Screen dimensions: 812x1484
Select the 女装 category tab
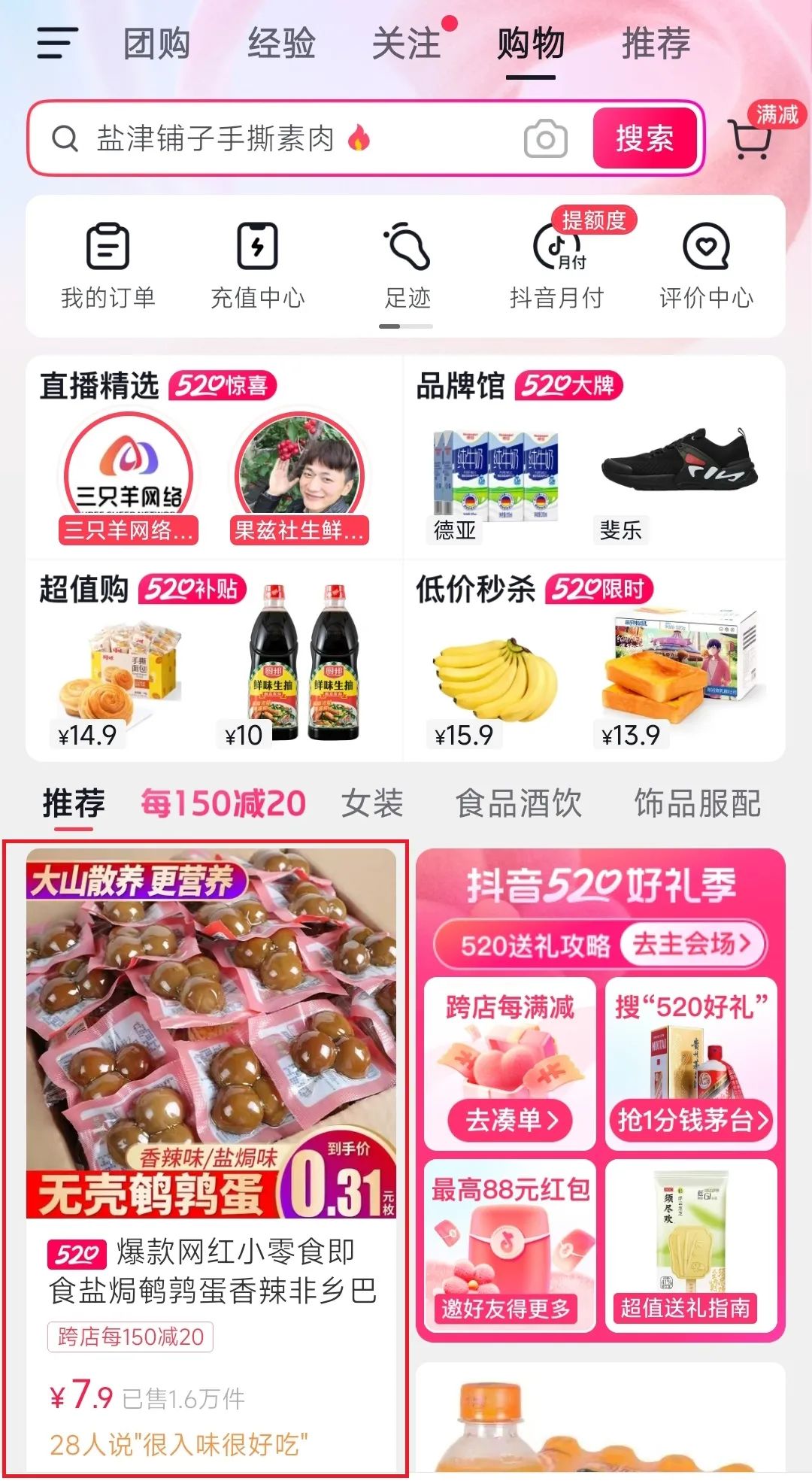pyautogui.click(x=372, y=804)
